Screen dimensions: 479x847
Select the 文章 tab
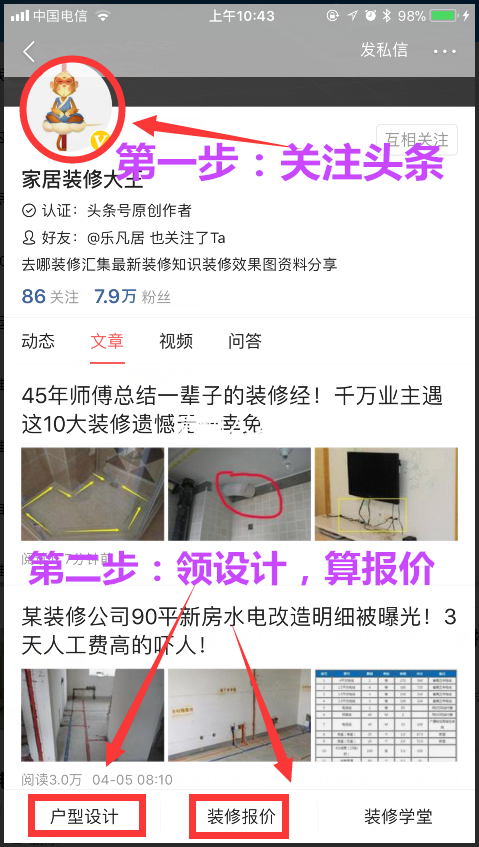[107, 341]
